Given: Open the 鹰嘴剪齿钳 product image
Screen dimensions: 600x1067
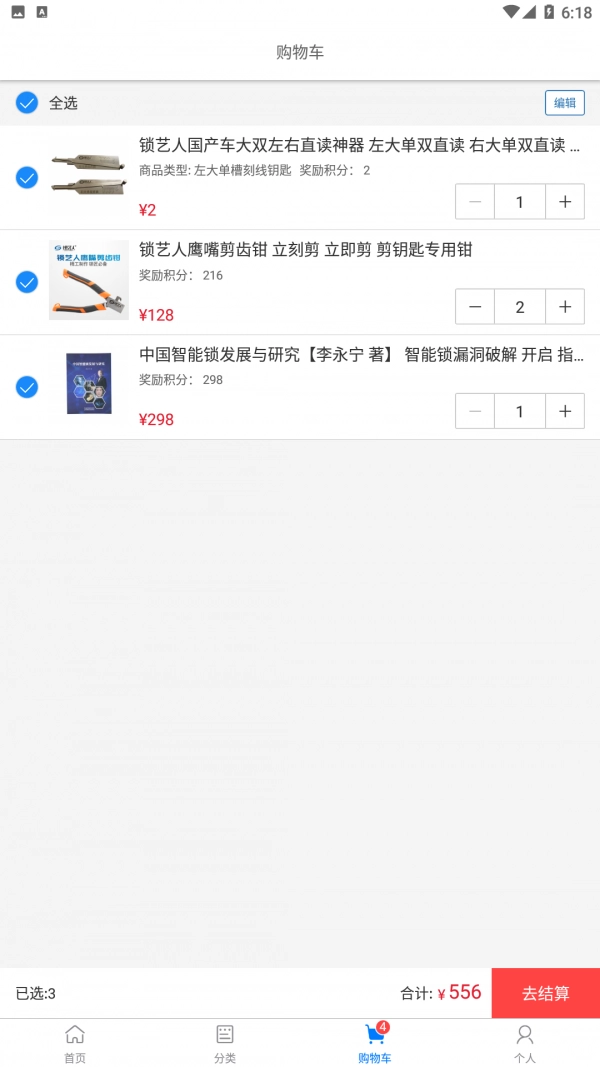Looking at the screenshot, I should click(89, 280).
